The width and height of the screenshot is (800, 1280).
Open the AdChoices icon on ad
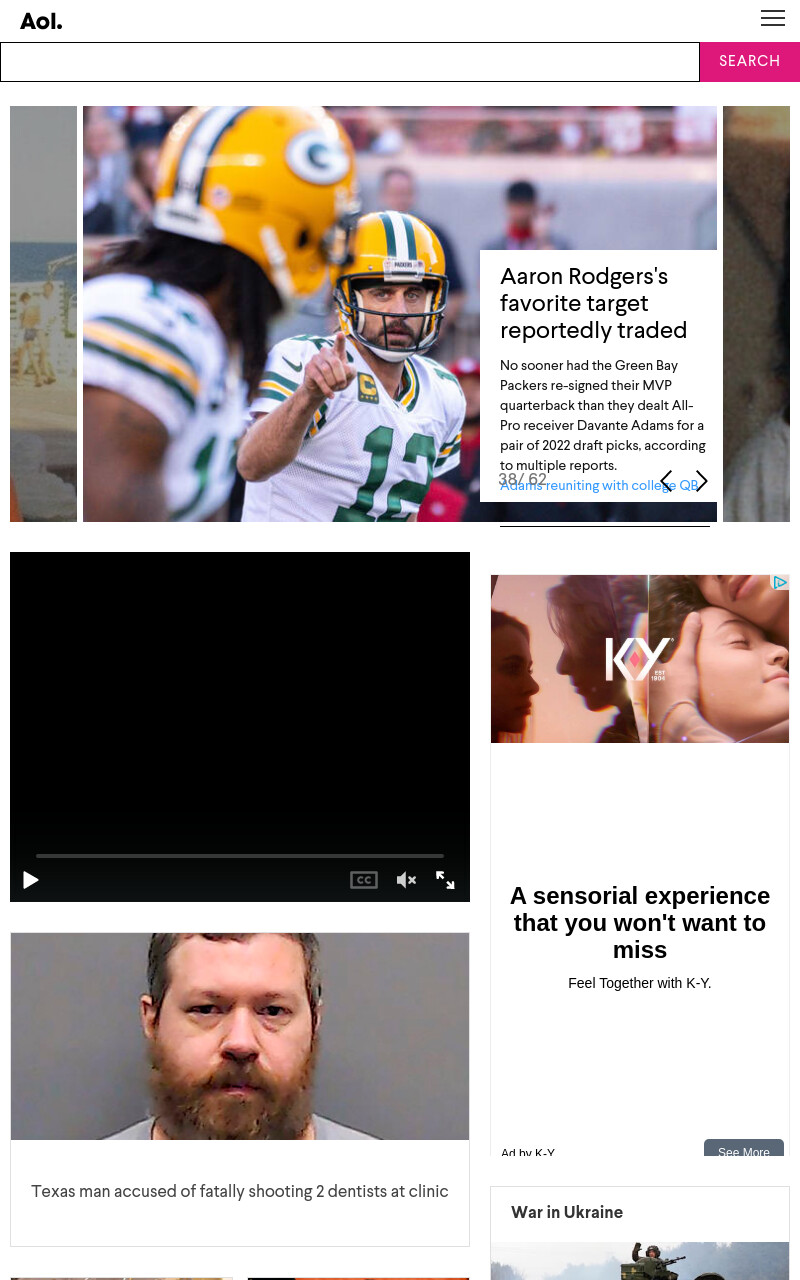click(780, 582)
